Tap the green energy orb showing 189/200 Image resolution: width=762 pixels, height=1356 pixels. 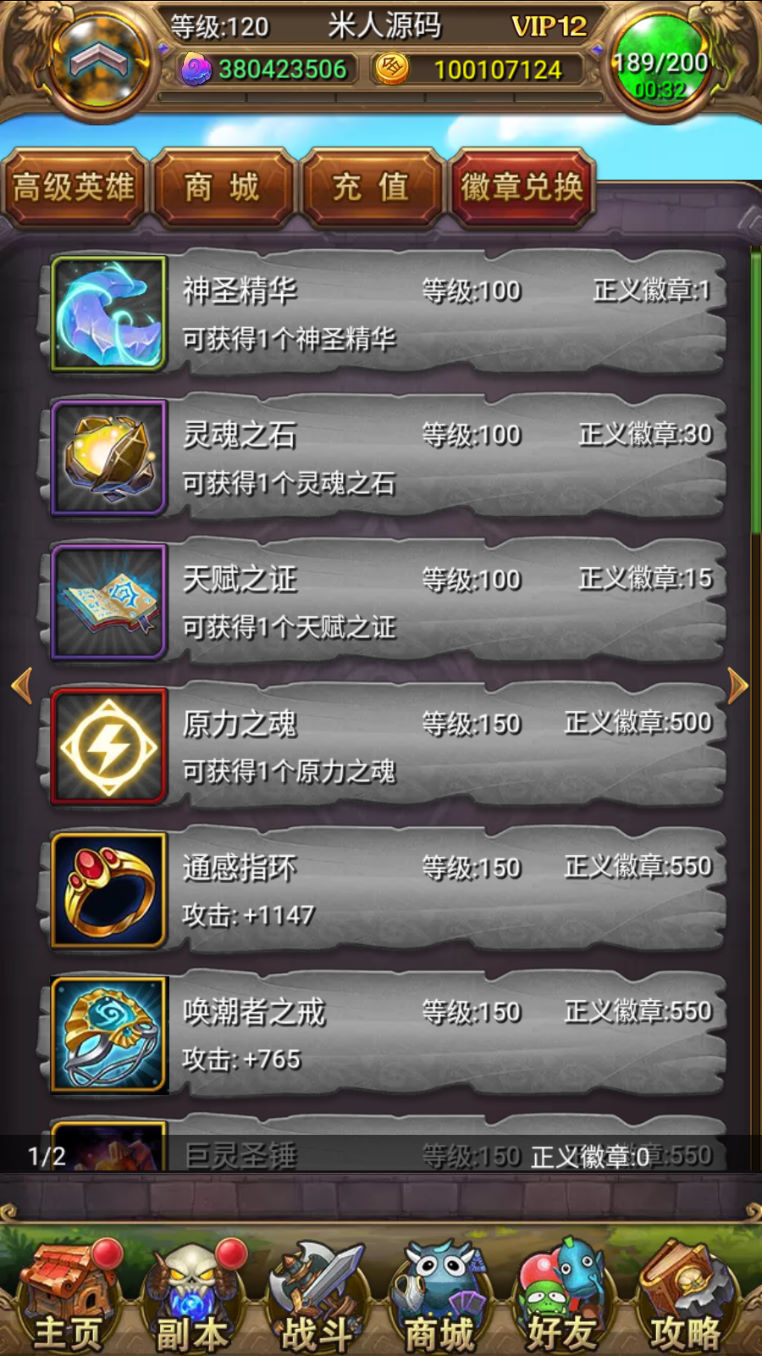tap(660, 62)
